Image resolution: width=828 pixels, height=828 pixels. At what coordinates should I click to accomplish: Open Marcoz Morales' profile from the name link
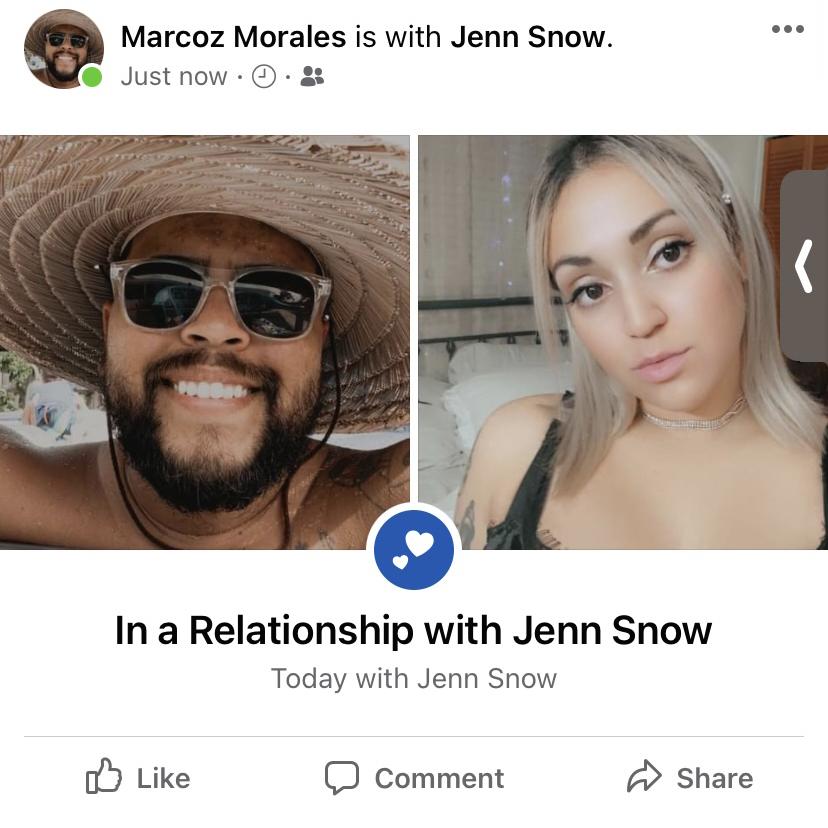click(x=234, y=38)
